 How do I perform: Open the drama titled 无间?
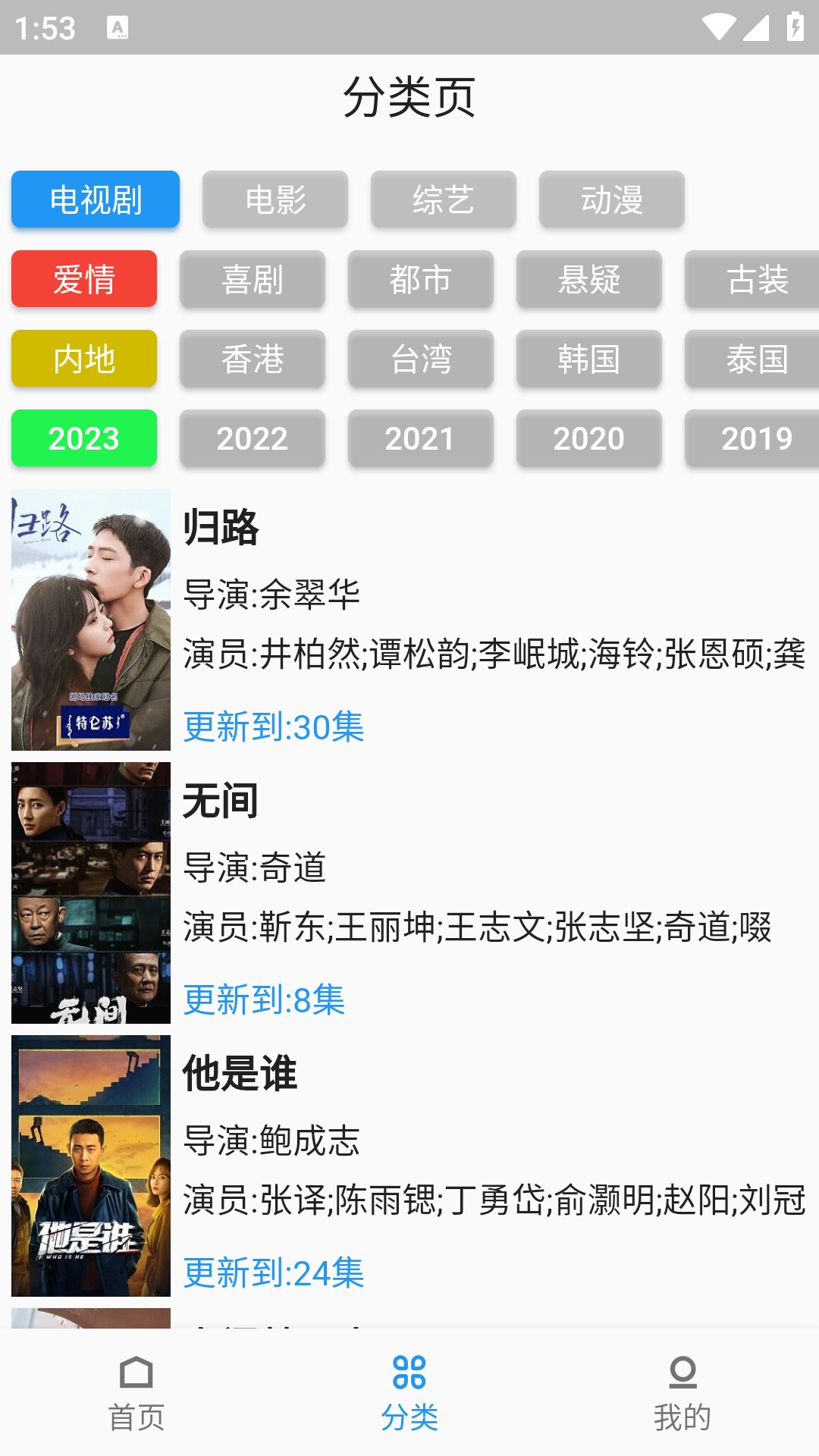[218, 801]
